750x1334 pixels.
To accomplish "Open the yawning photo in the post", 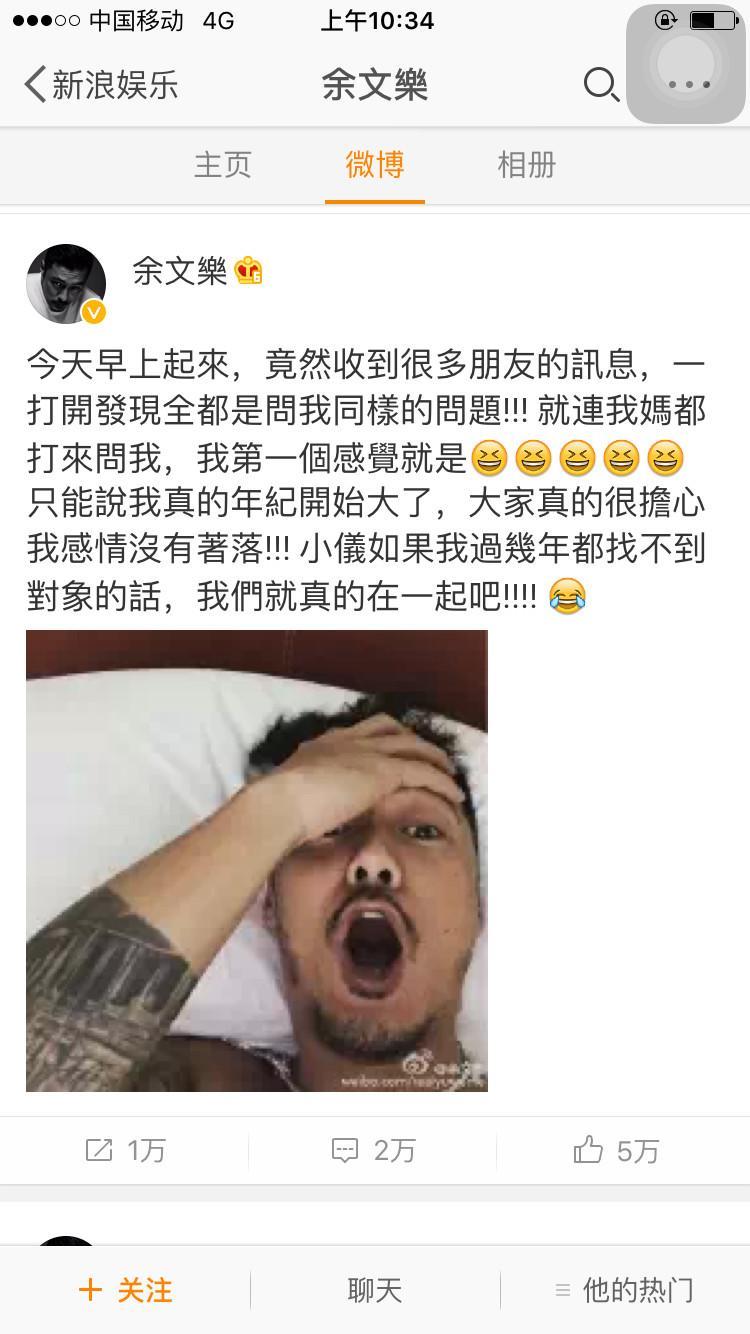I will (257, 860).
